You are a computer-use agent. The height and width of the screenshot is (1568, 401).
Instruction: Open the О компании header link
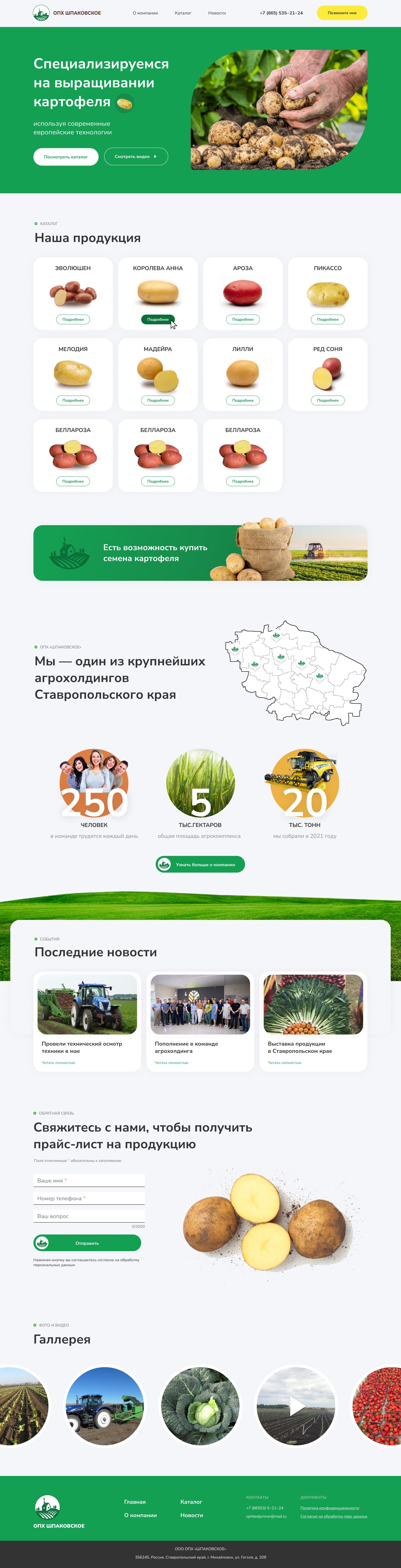(x=145, y=13)
